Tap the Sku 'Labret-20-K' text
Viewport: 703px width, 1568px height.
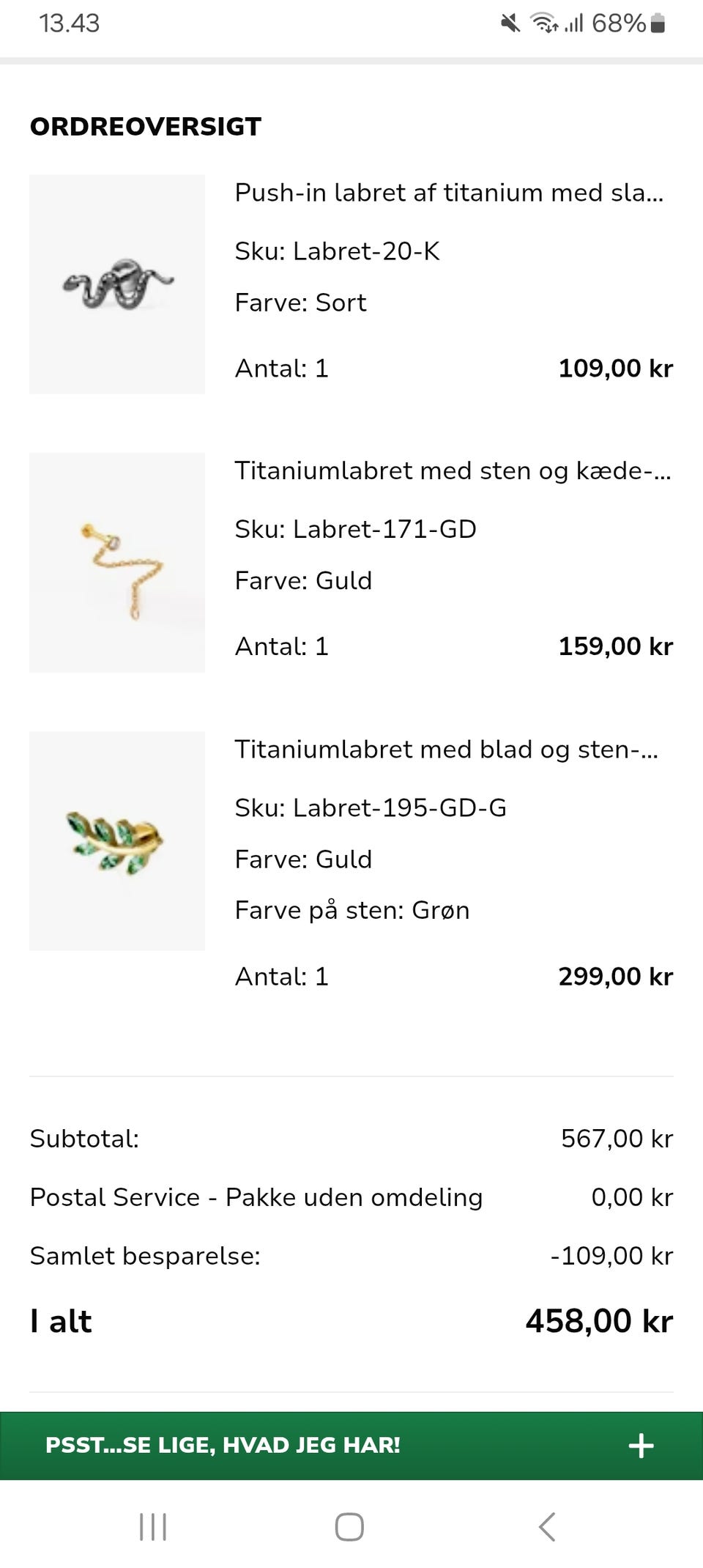(337, 251)
